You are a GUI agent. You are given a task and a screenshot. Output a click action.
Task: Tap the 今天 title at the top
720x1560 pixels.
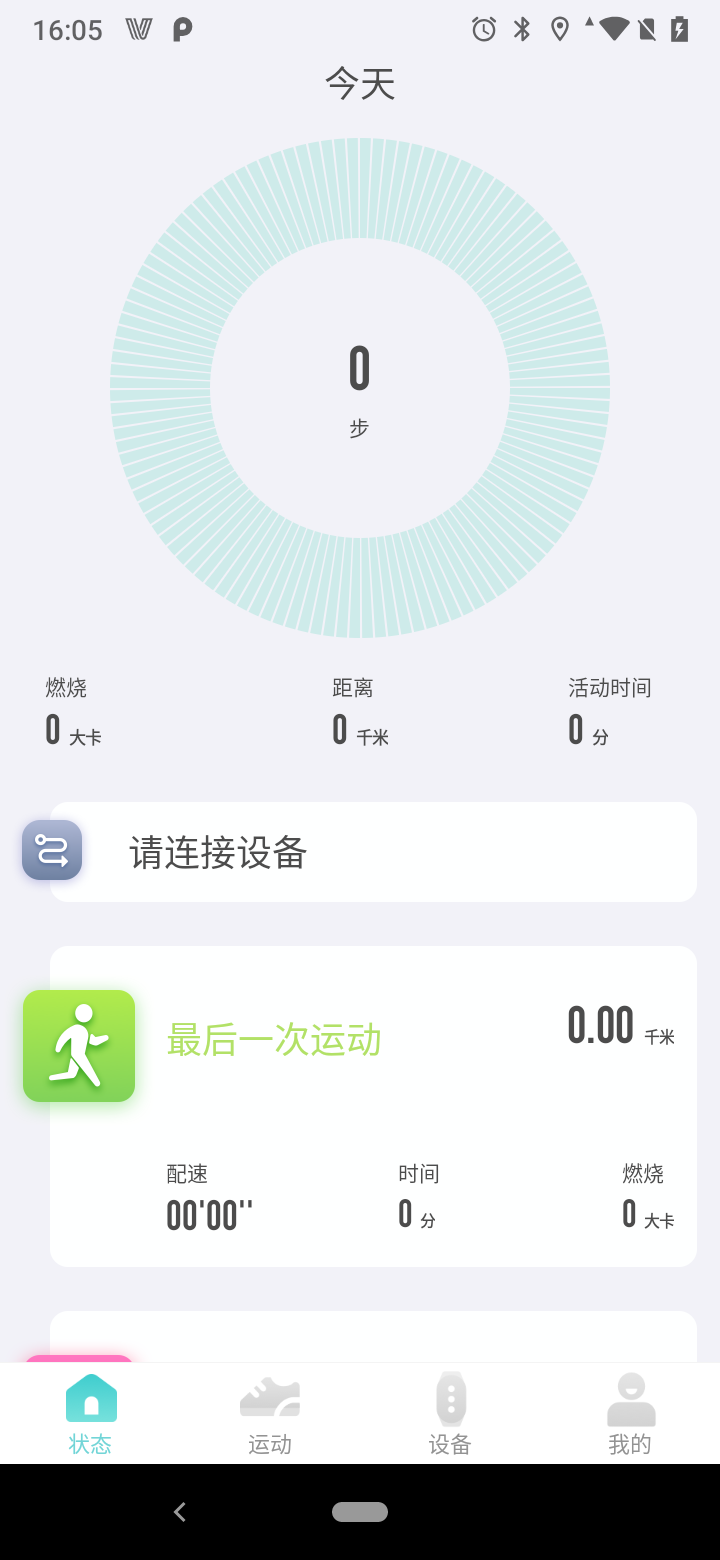[359, 84]
